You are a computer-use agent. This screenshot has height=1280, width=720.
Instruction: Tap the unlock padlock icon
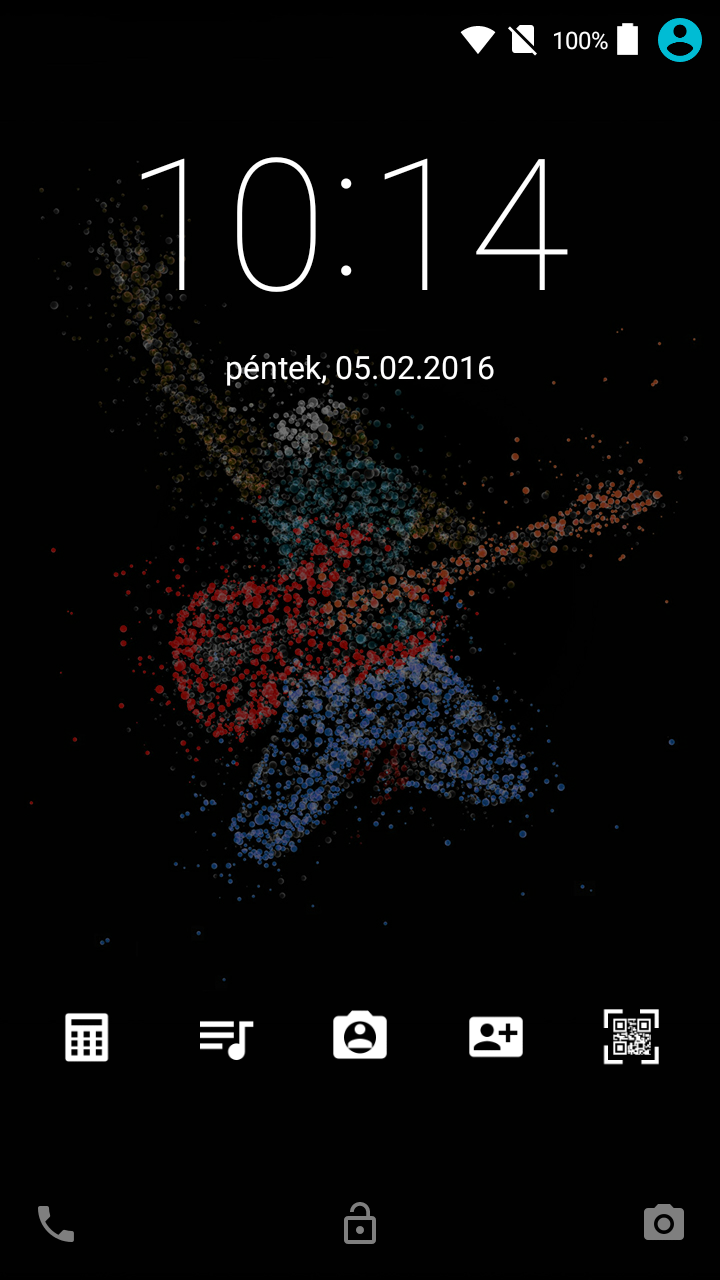point(360,1223)
